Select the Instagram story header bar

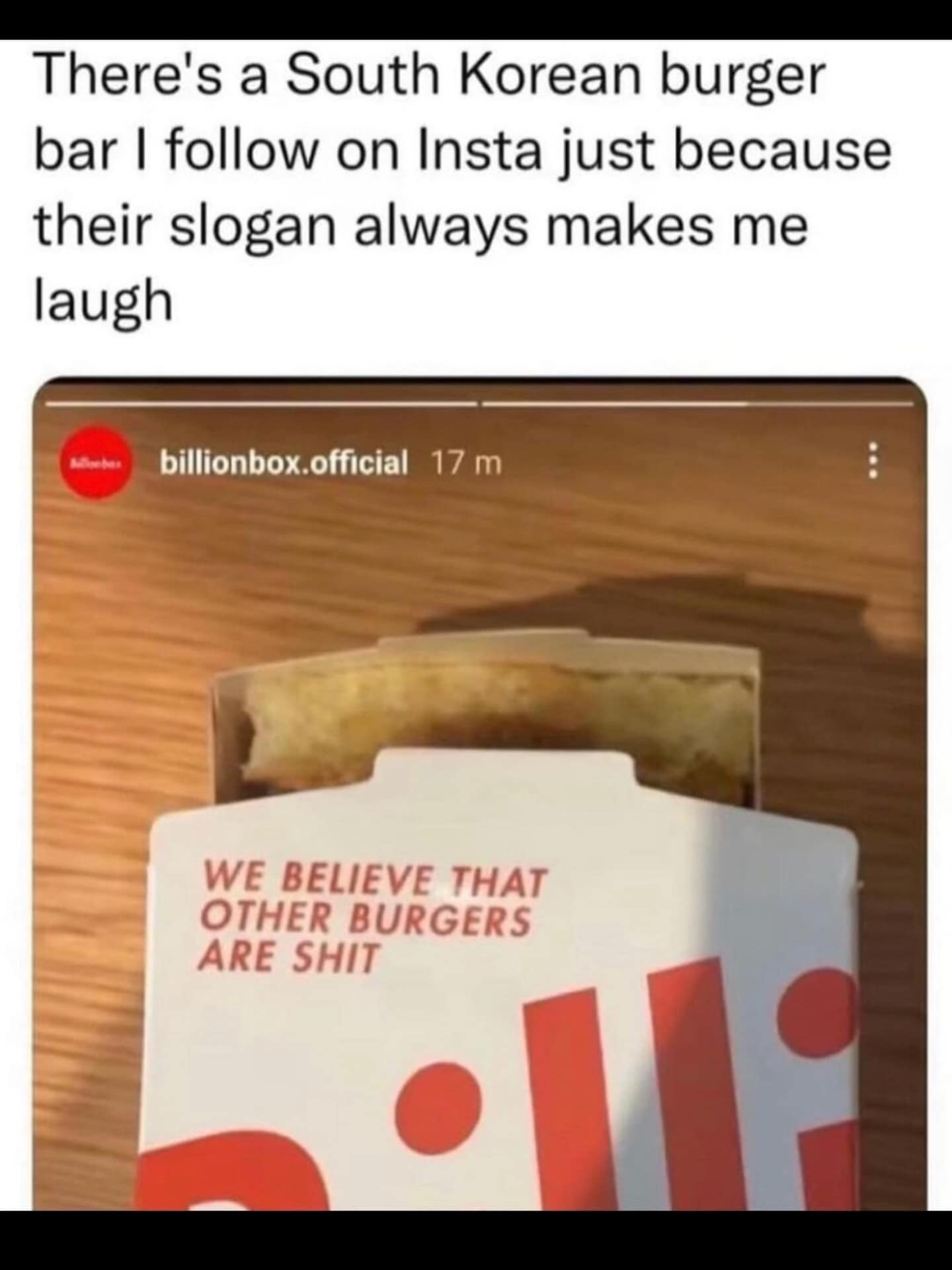[476, 463]
